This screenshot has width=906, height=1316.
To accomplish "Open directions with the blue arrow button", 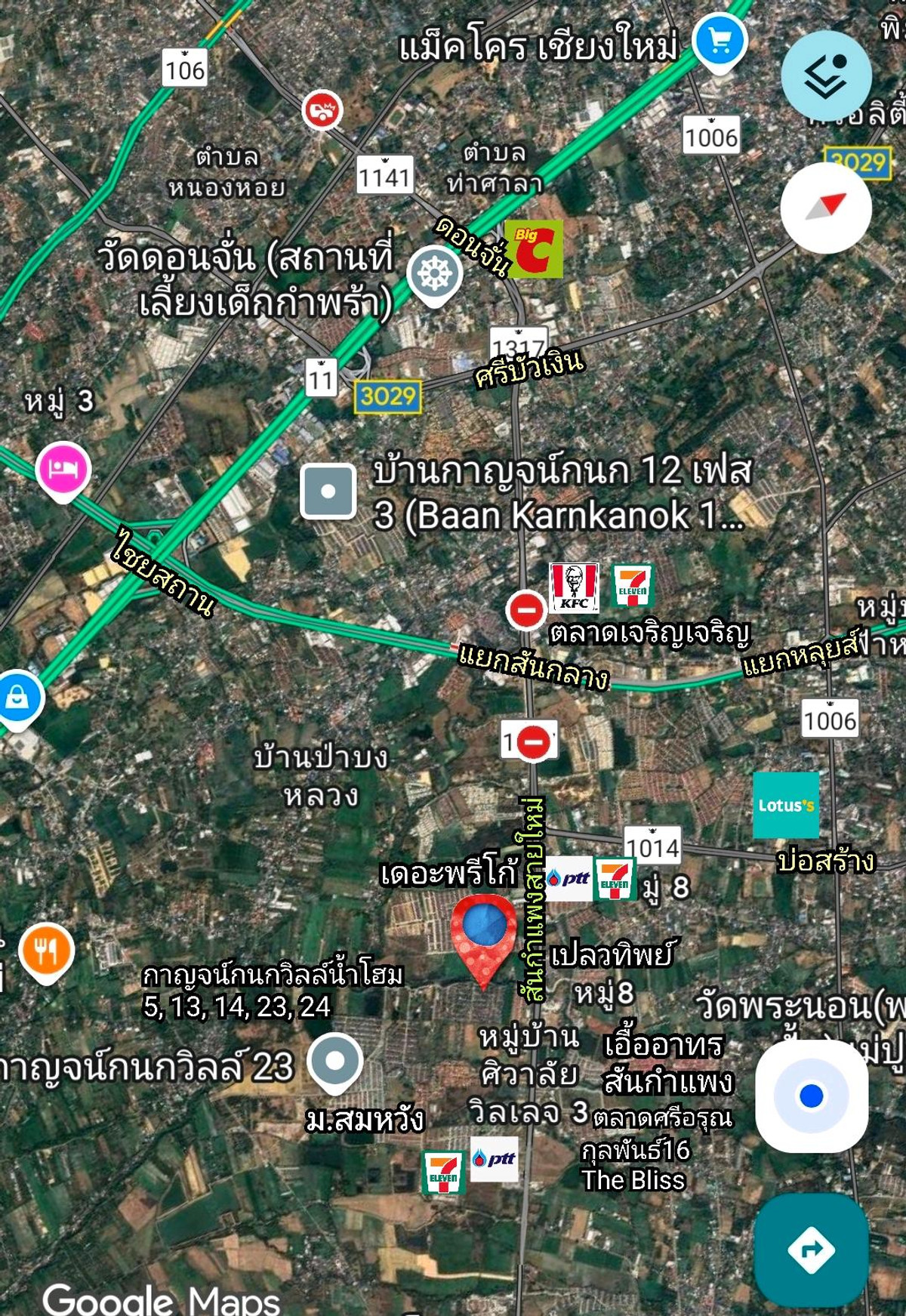I will point(811,1250).
